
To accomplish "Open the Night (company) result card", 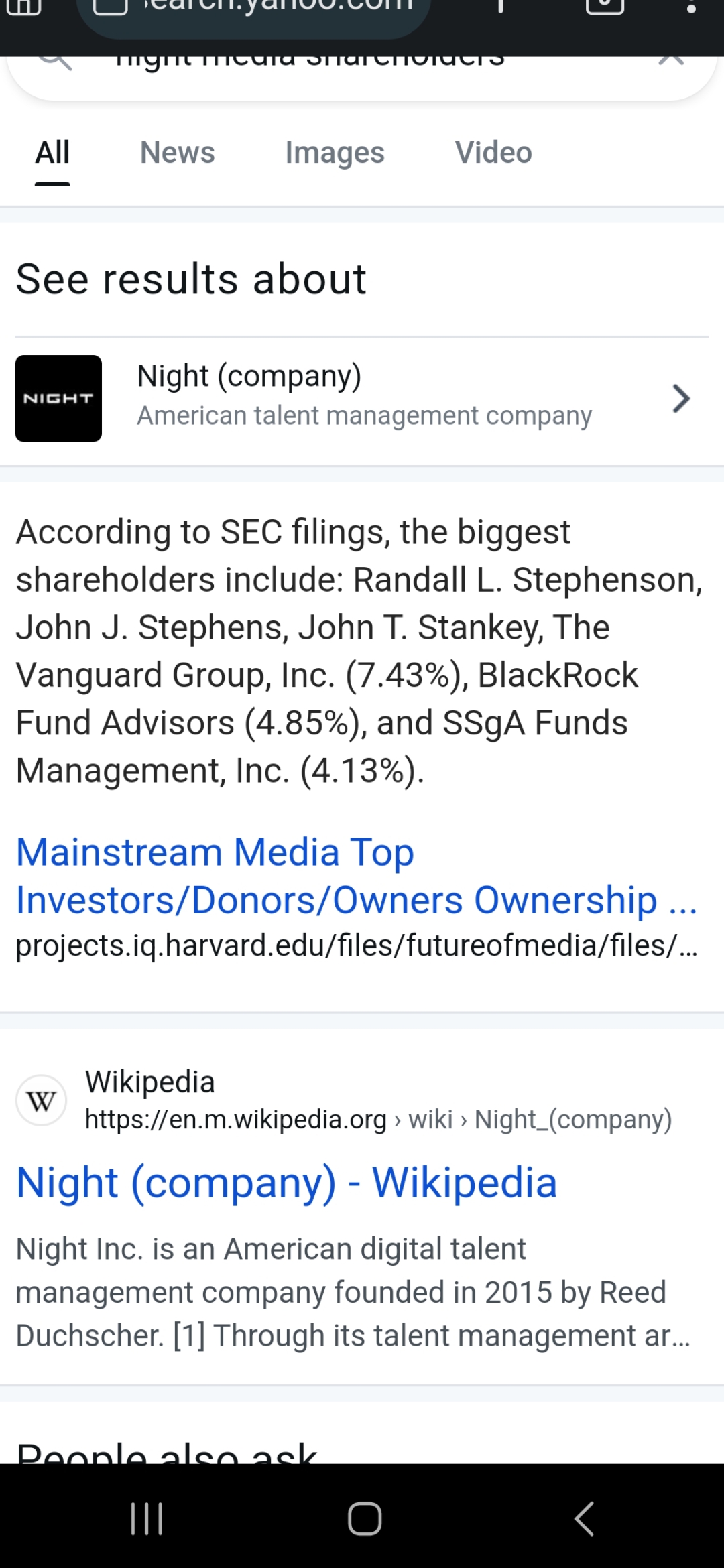I will [x=362, y=398].
